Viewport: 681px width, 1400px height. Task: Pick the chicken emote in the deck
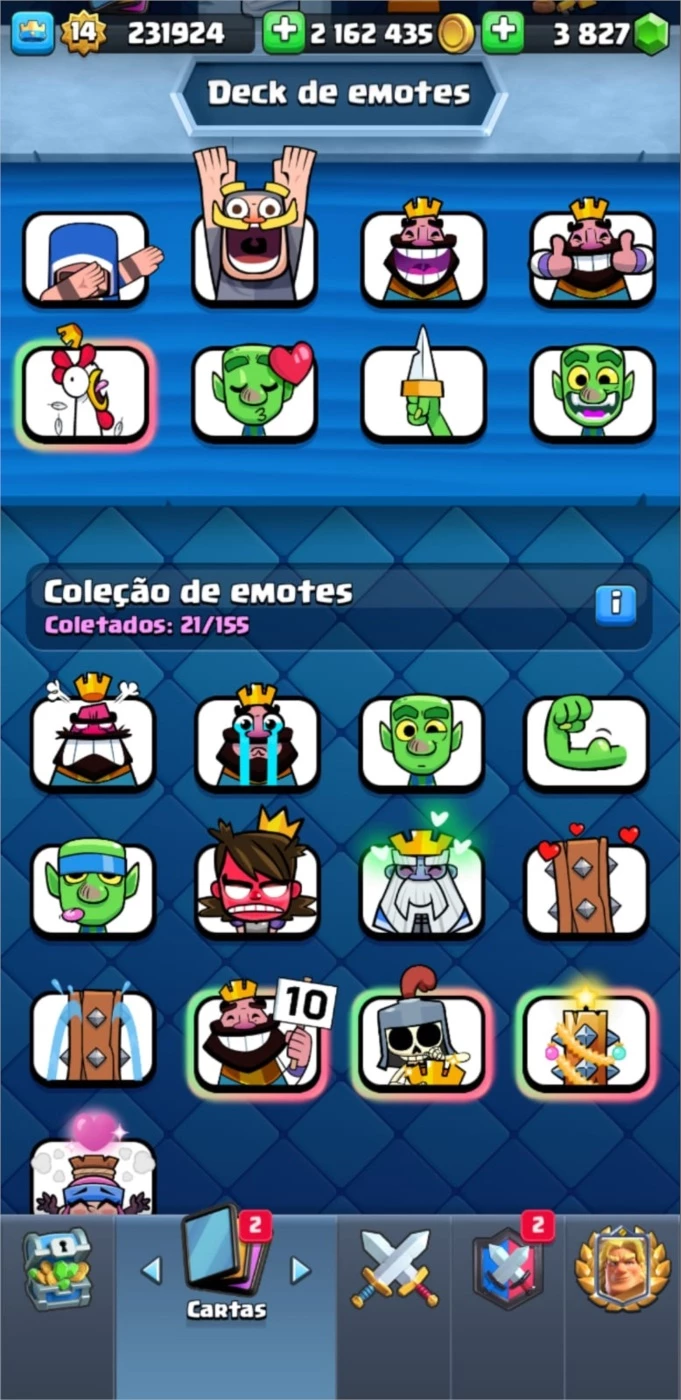pos(86,393)
